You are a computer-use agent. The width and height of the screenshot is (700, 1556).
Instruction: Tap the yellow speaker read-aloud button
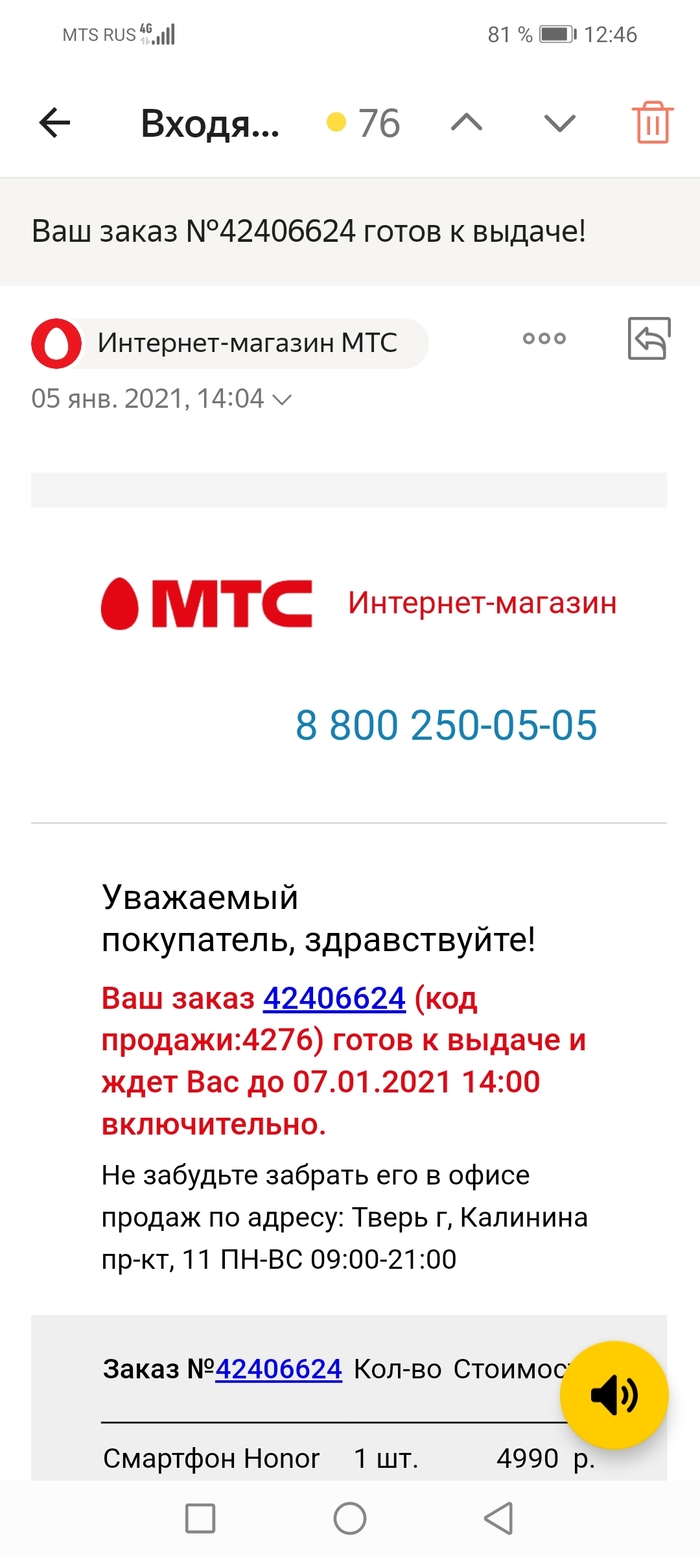coord(613,1395)
